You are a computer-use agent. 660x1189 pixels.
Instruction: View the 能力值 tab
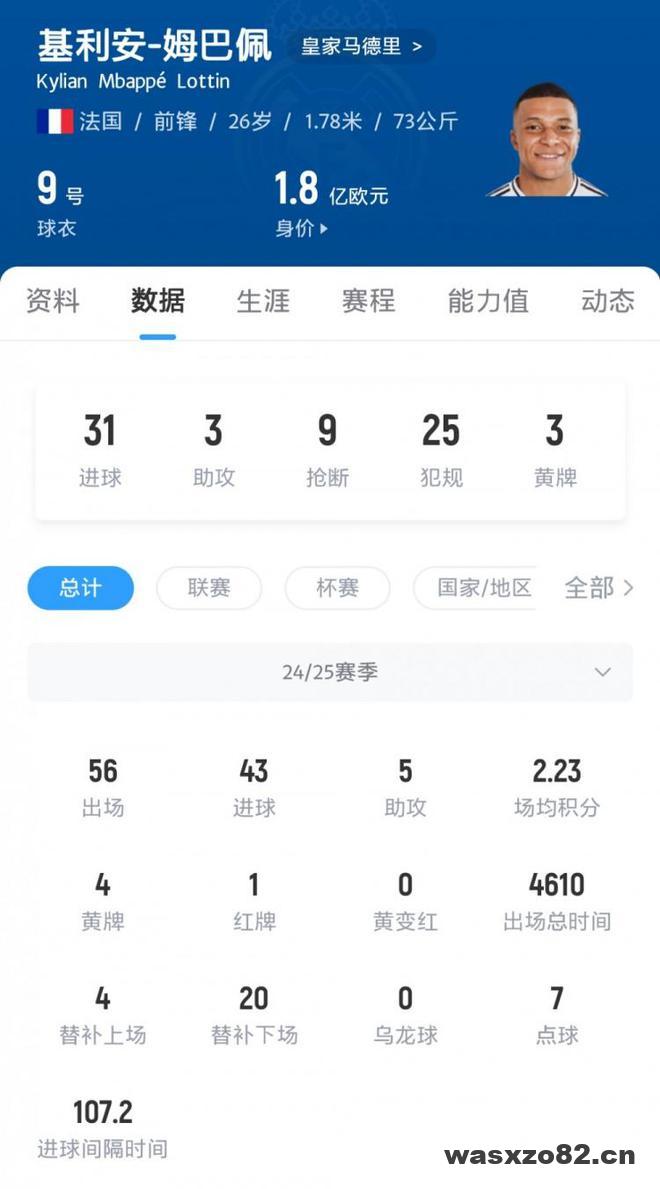(x=488, y=301)
